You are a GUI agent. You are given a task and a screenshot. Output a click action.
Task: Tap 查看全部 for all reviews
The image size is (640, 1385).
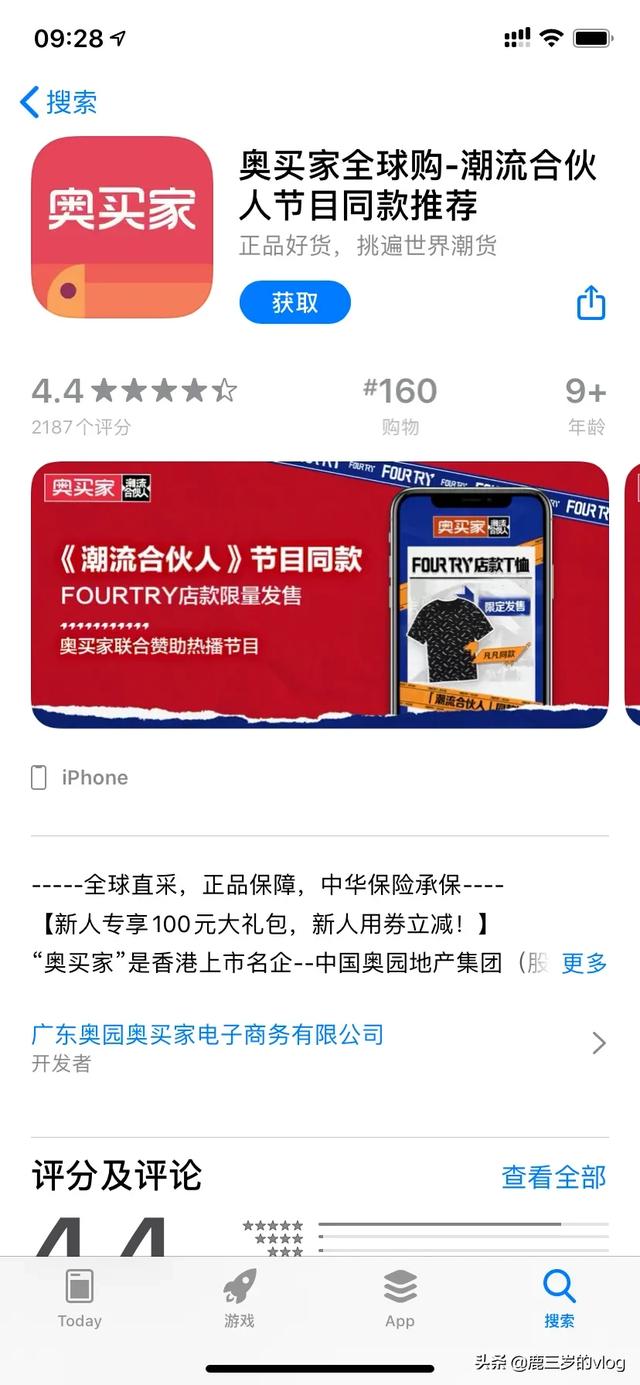[553, 1177]
